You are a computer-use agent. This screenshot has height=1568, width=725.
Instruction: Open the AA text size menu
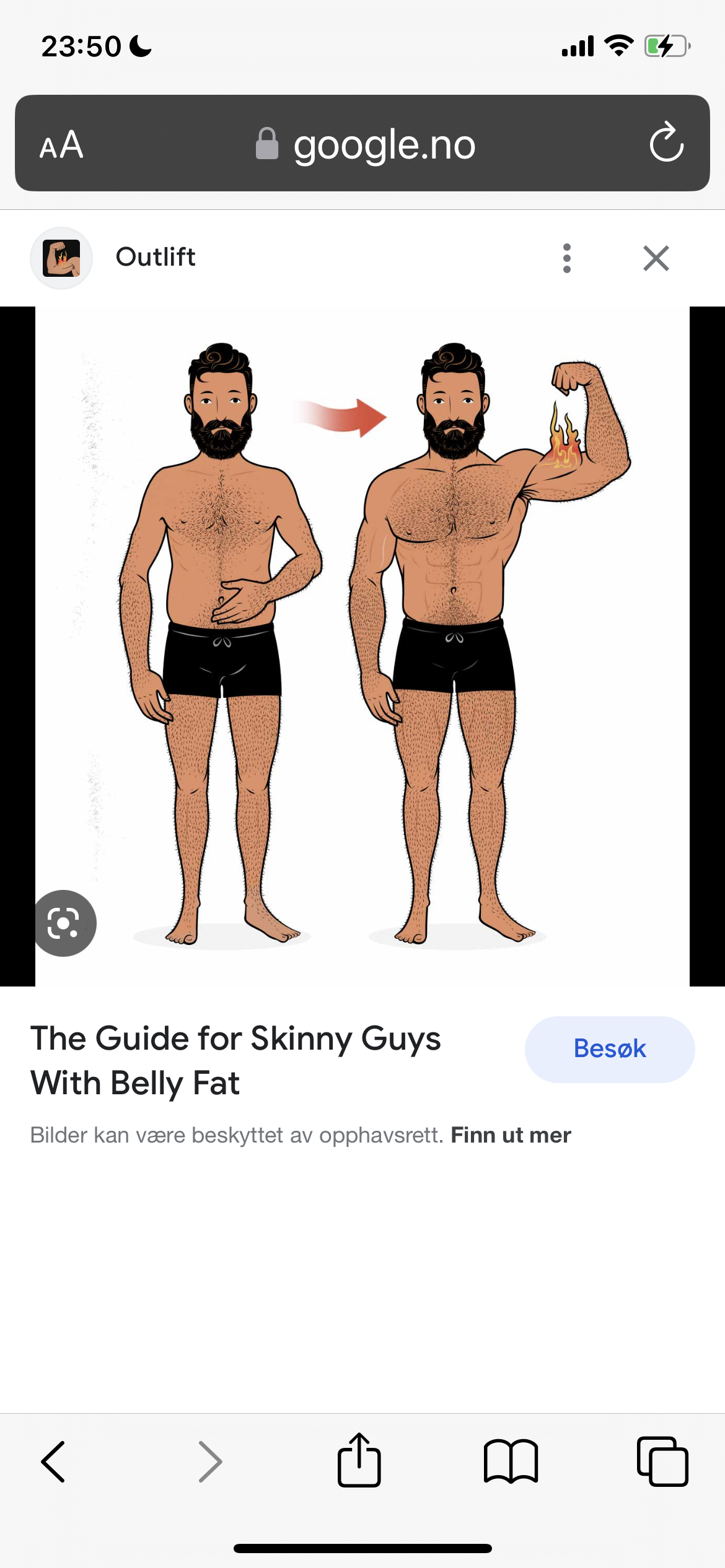[61, 144]
